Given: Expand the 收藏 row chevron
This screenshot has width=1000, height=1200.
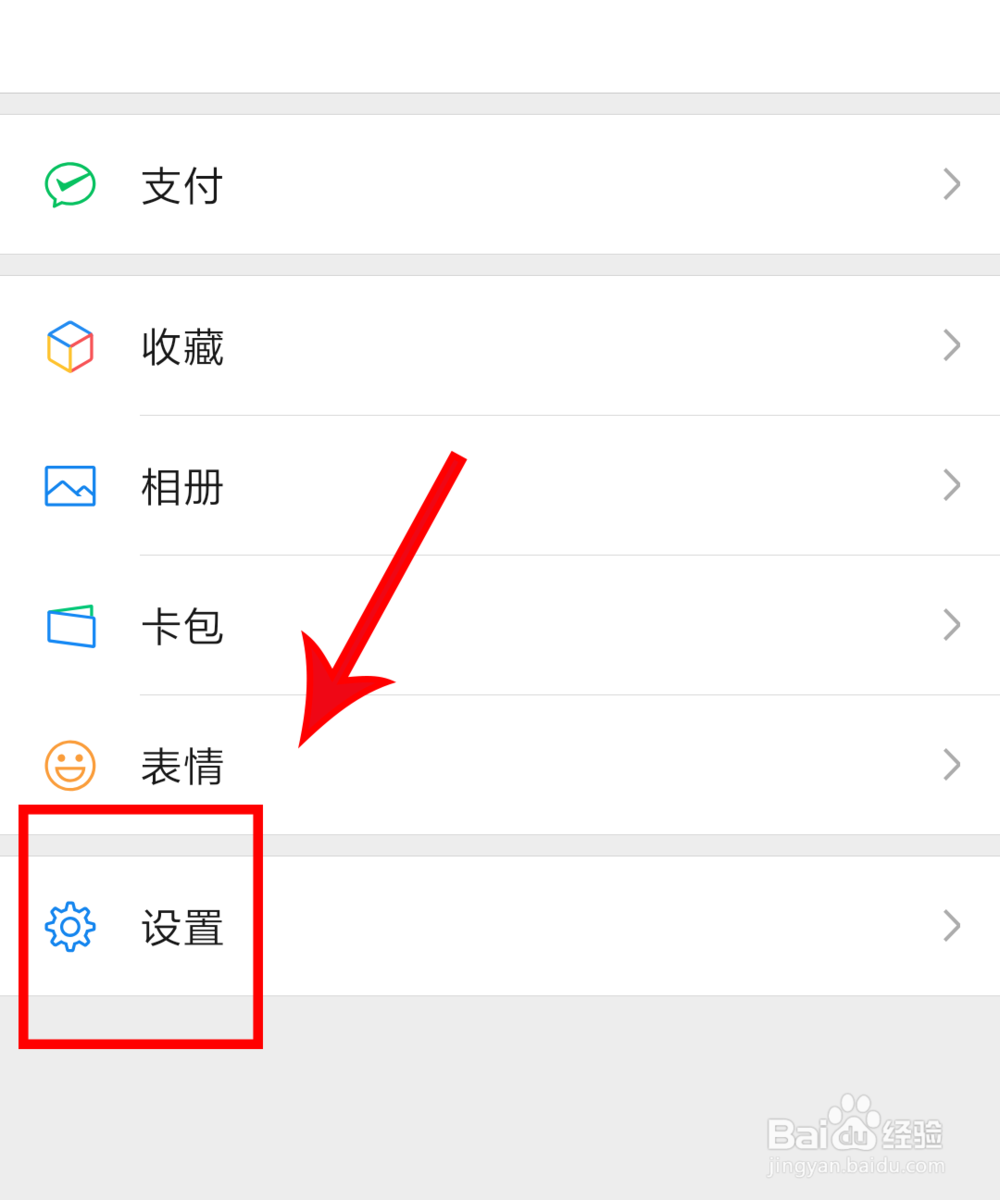Looking at the screenshot, I should pos(951,346).
